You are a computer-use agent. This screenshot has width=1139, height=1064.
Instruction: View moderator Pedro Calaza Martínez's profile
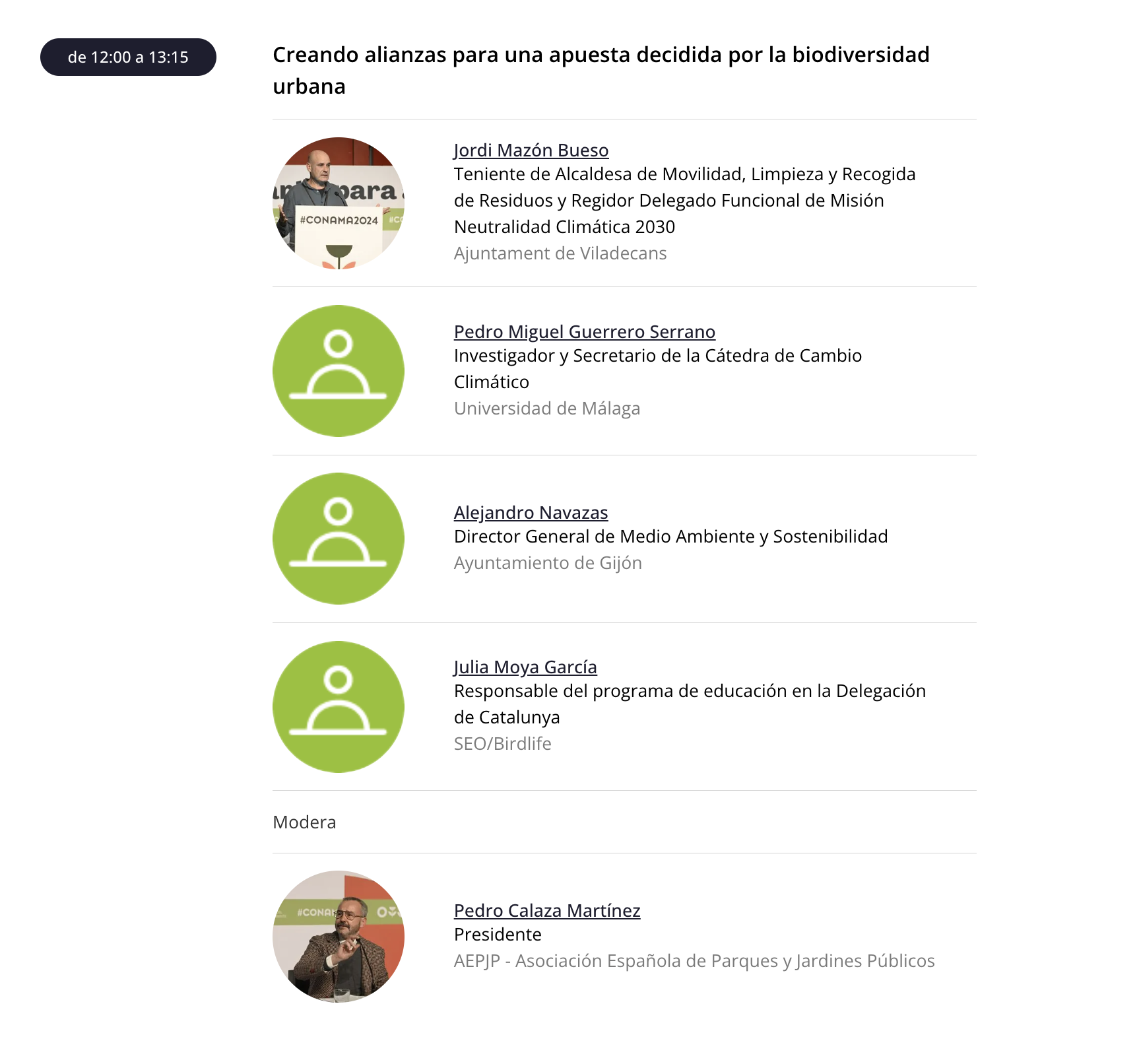[546, 910]
